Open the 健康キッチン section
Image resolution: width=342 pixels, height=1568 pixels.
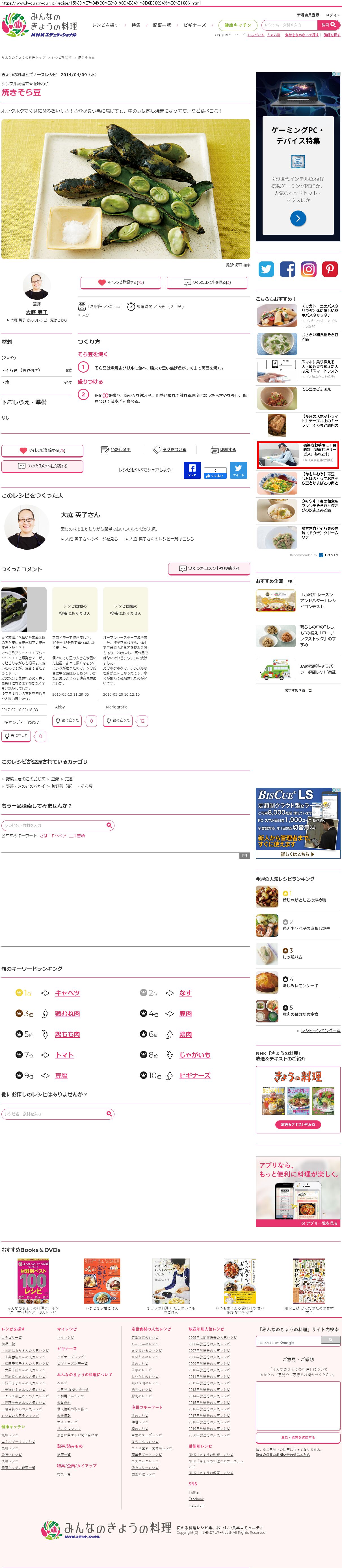coord(237,25)
